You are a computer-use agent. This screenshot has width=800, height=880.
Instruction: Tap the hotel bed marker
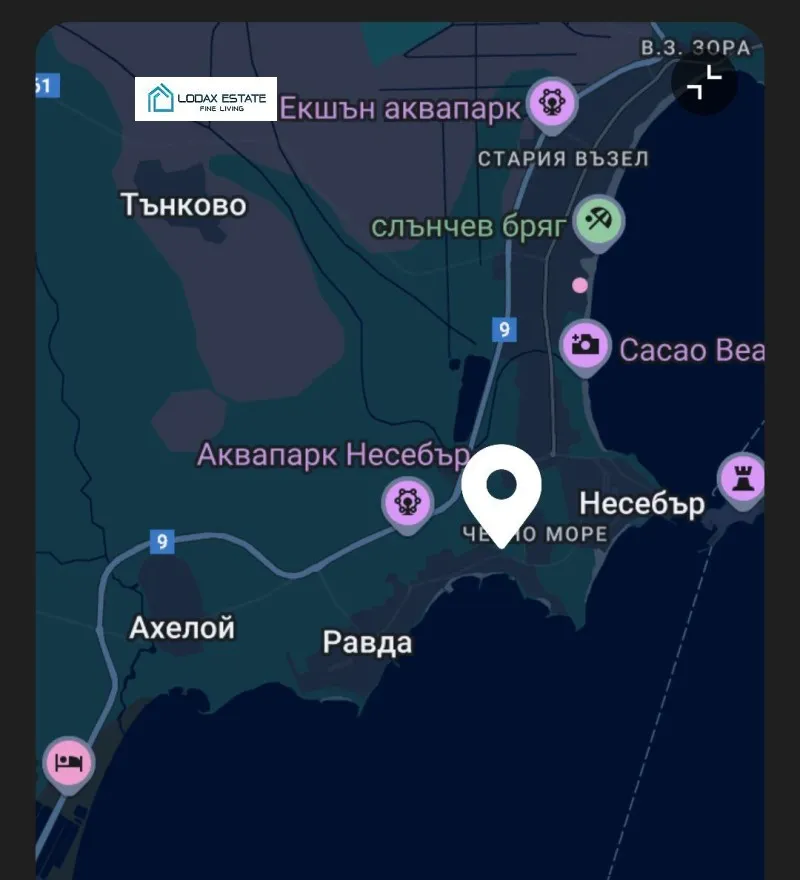point(68,763)
